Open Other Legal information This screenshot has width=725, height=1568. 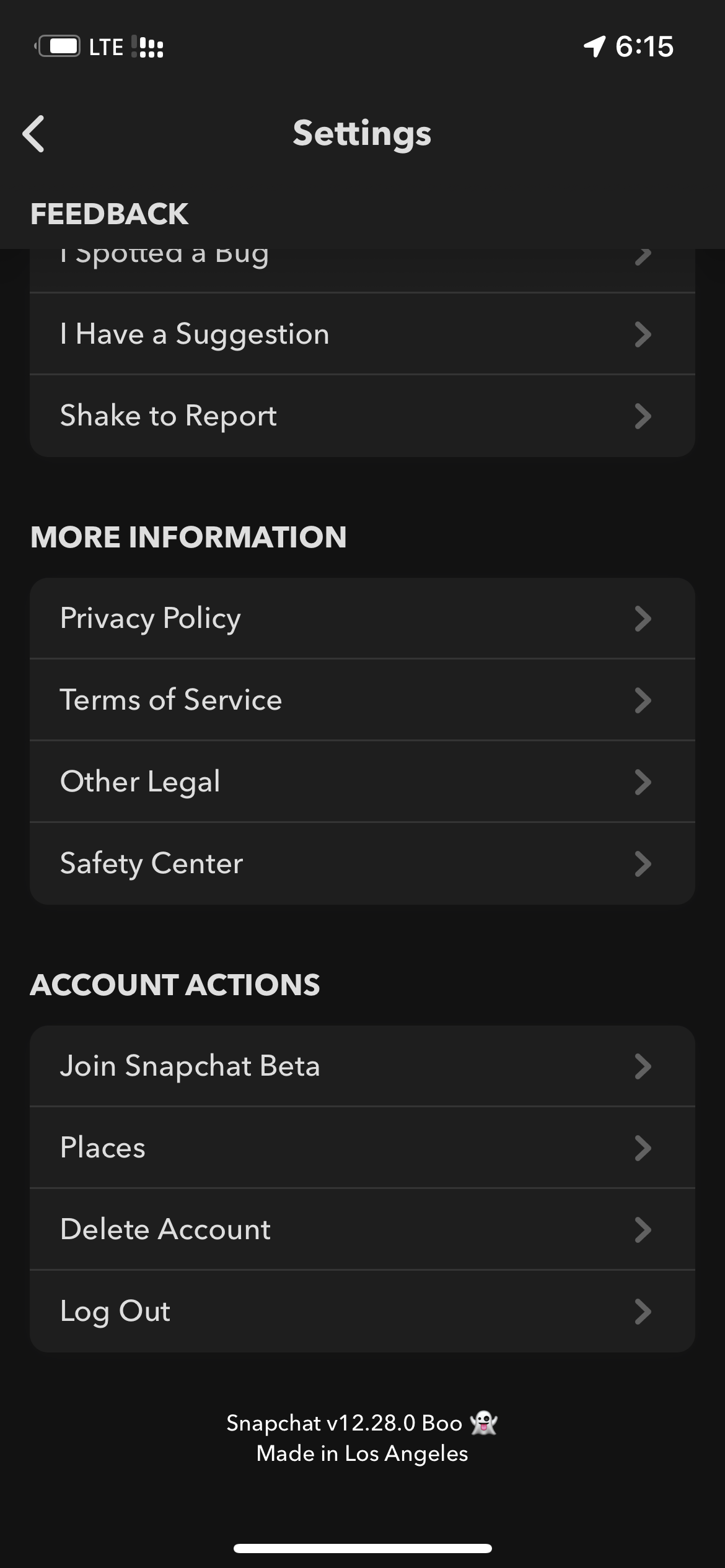click(362, 782)
